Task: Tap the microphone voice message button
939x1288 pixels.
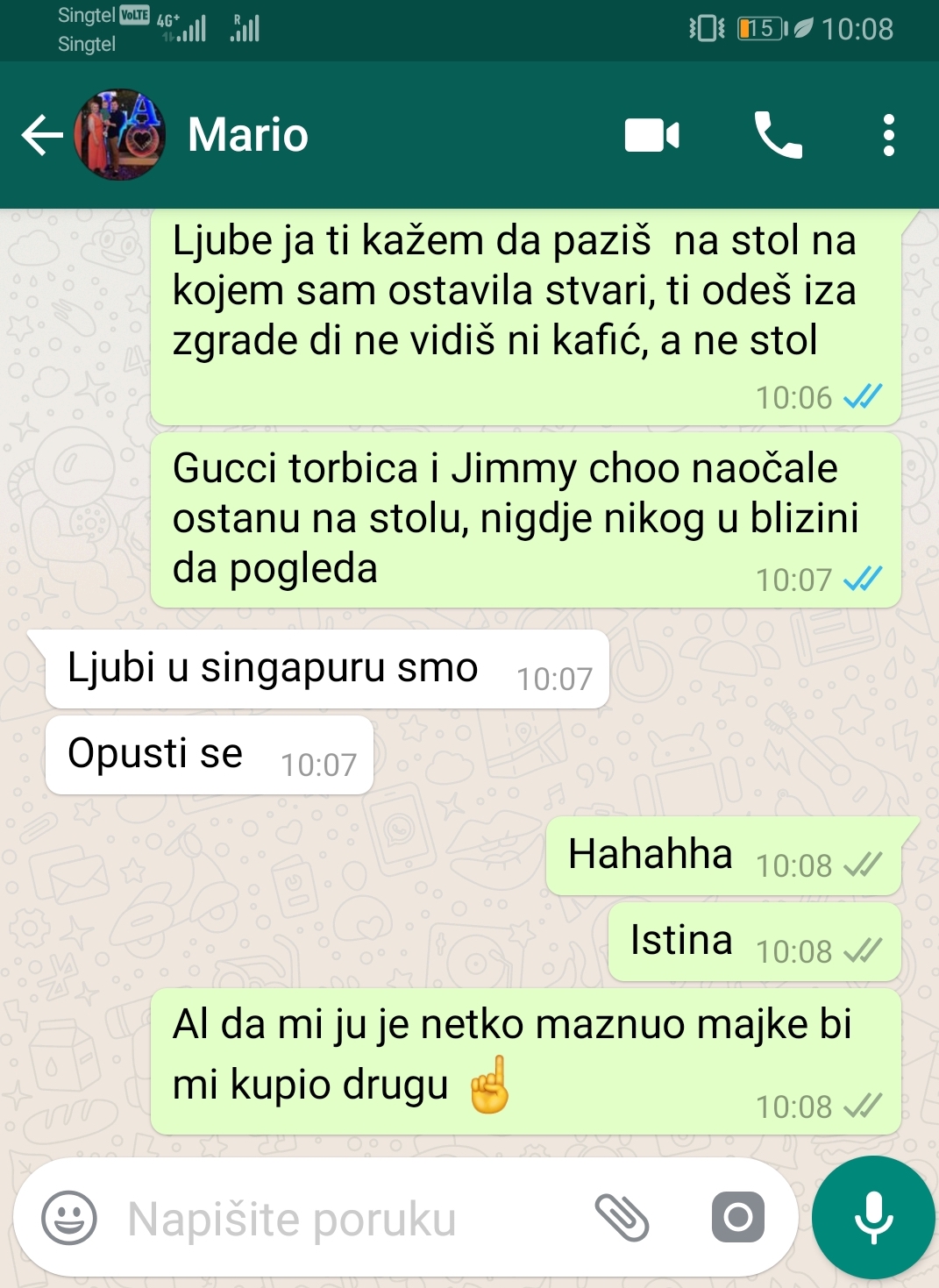Action: pos(873,1218)
